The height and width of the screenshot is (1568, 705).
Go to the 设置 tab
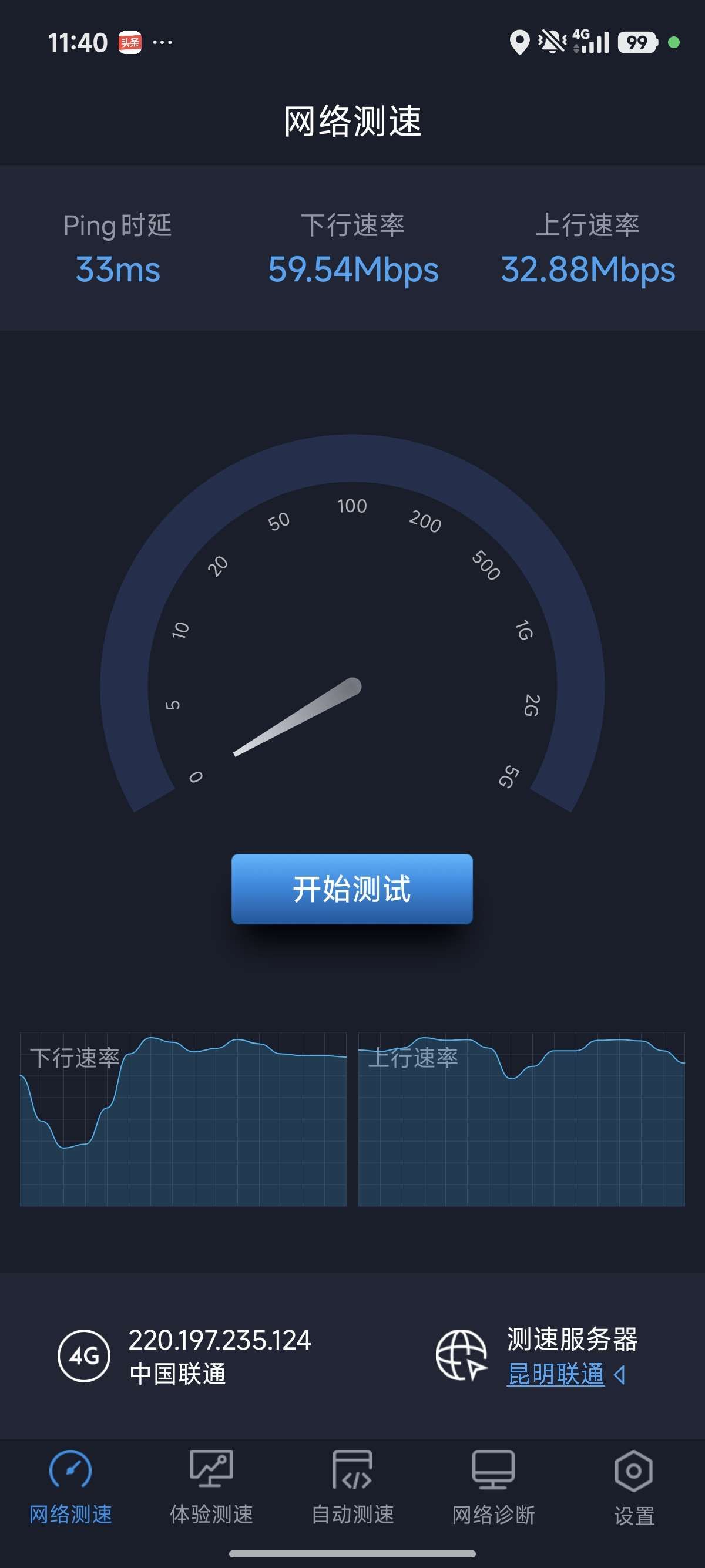click(634, 1486)
